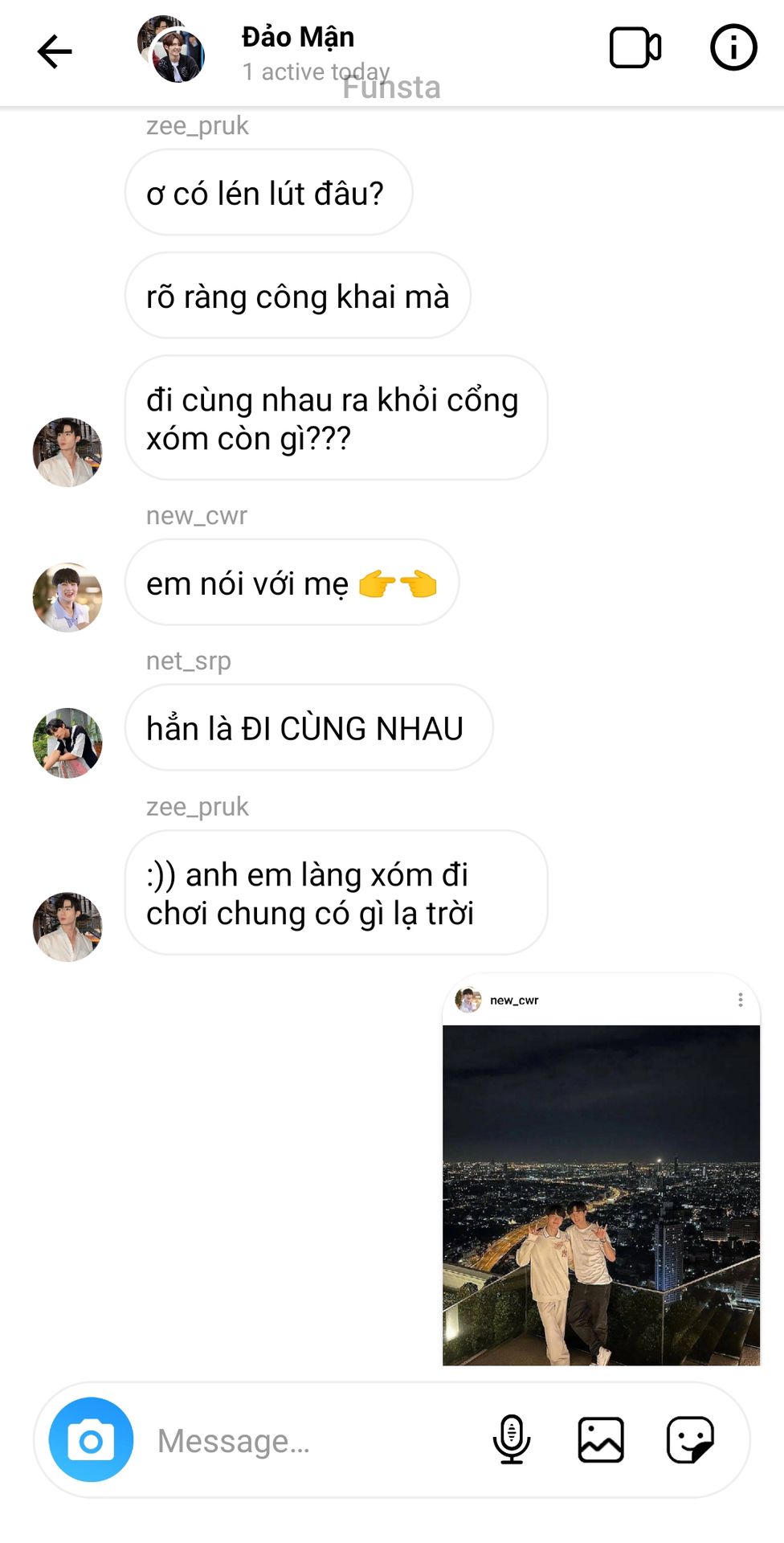Open the shared post's three-dot menu
The image size is (784, 1543).
pos(740,1000)
